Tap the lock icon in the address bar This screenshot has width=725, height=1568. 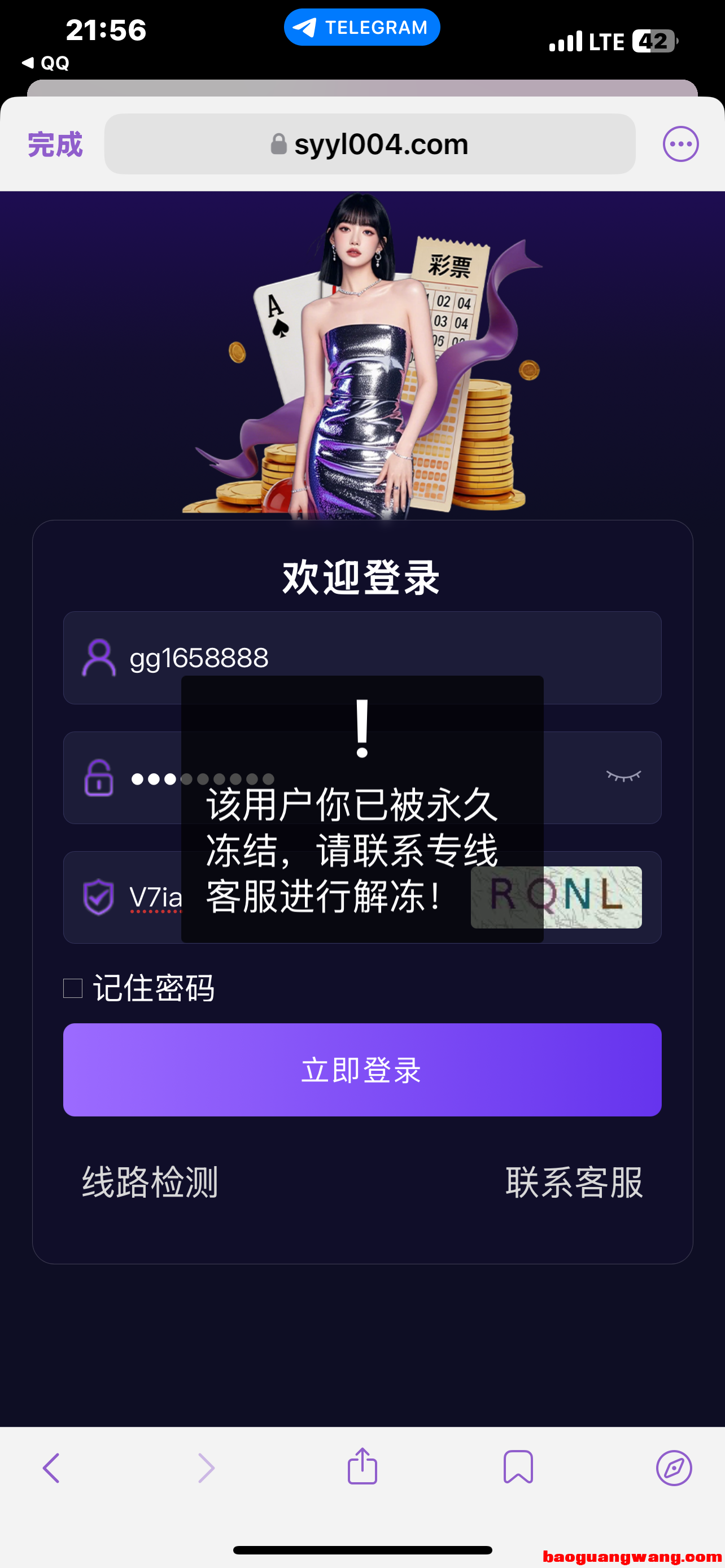(278, 144)
